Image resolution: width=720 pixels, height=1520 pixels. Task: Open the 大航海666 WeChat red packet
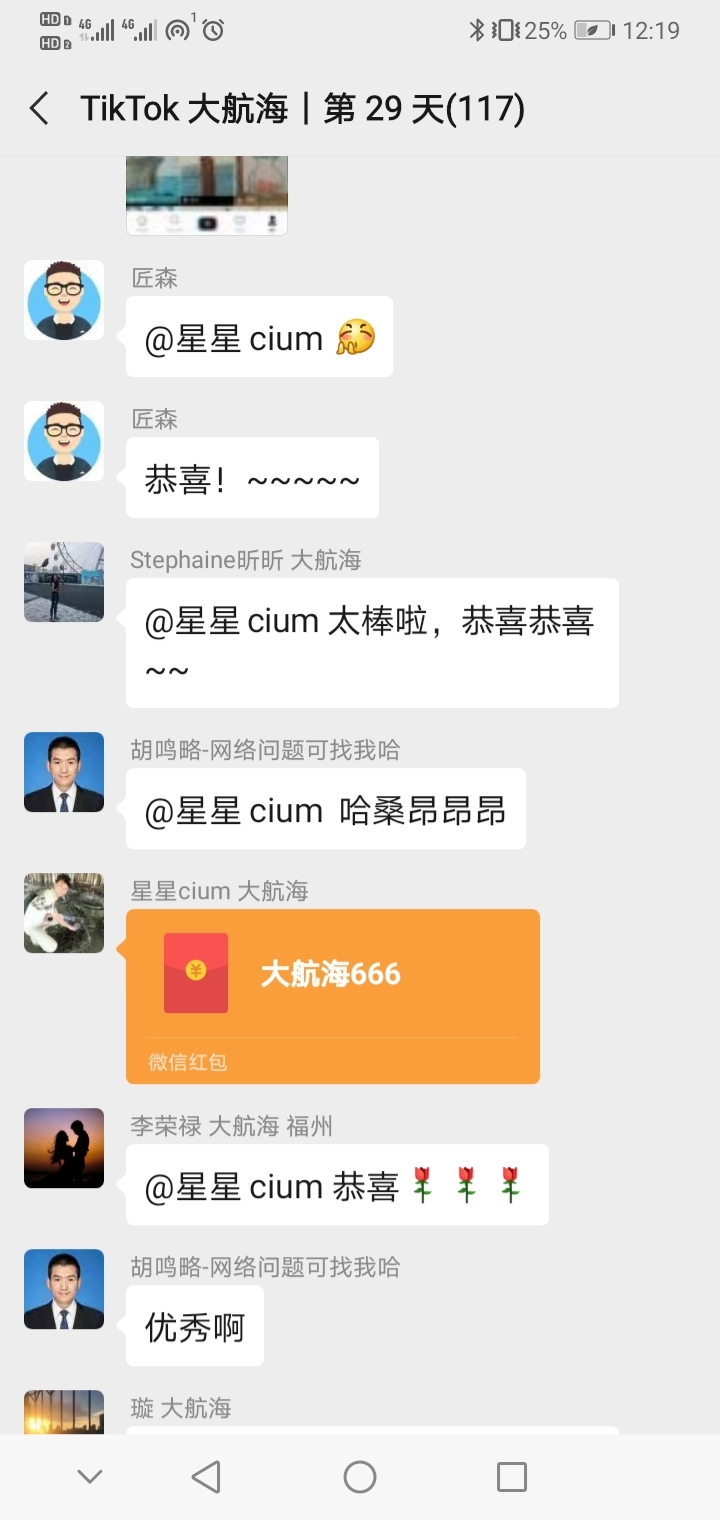click(332, 995)
